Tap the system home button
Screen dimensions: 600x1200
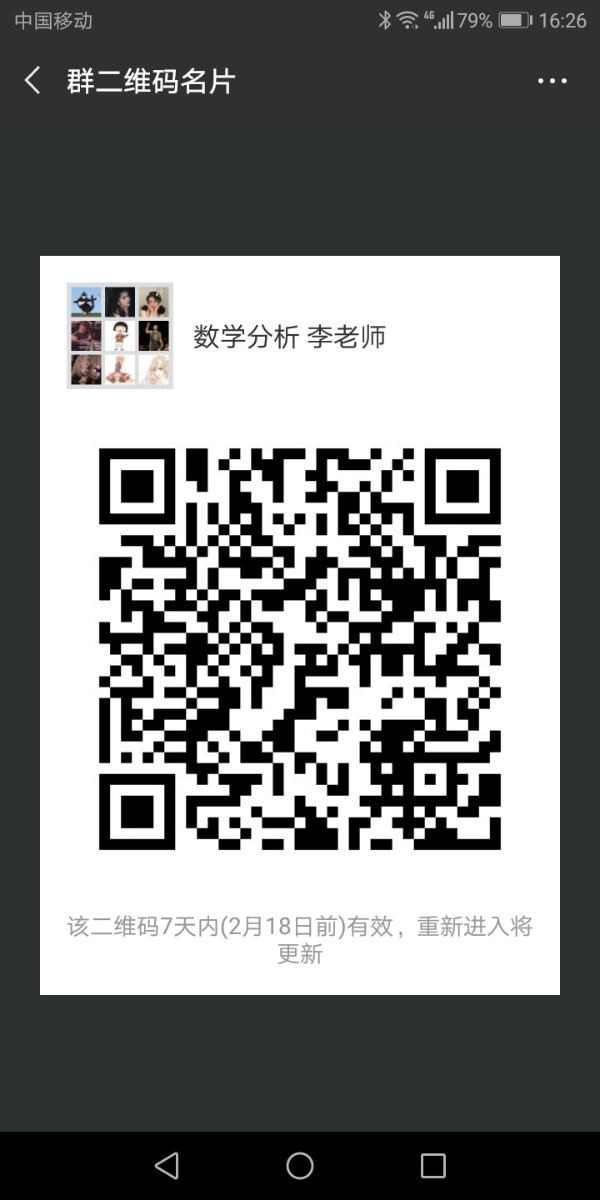(300, 1165)
